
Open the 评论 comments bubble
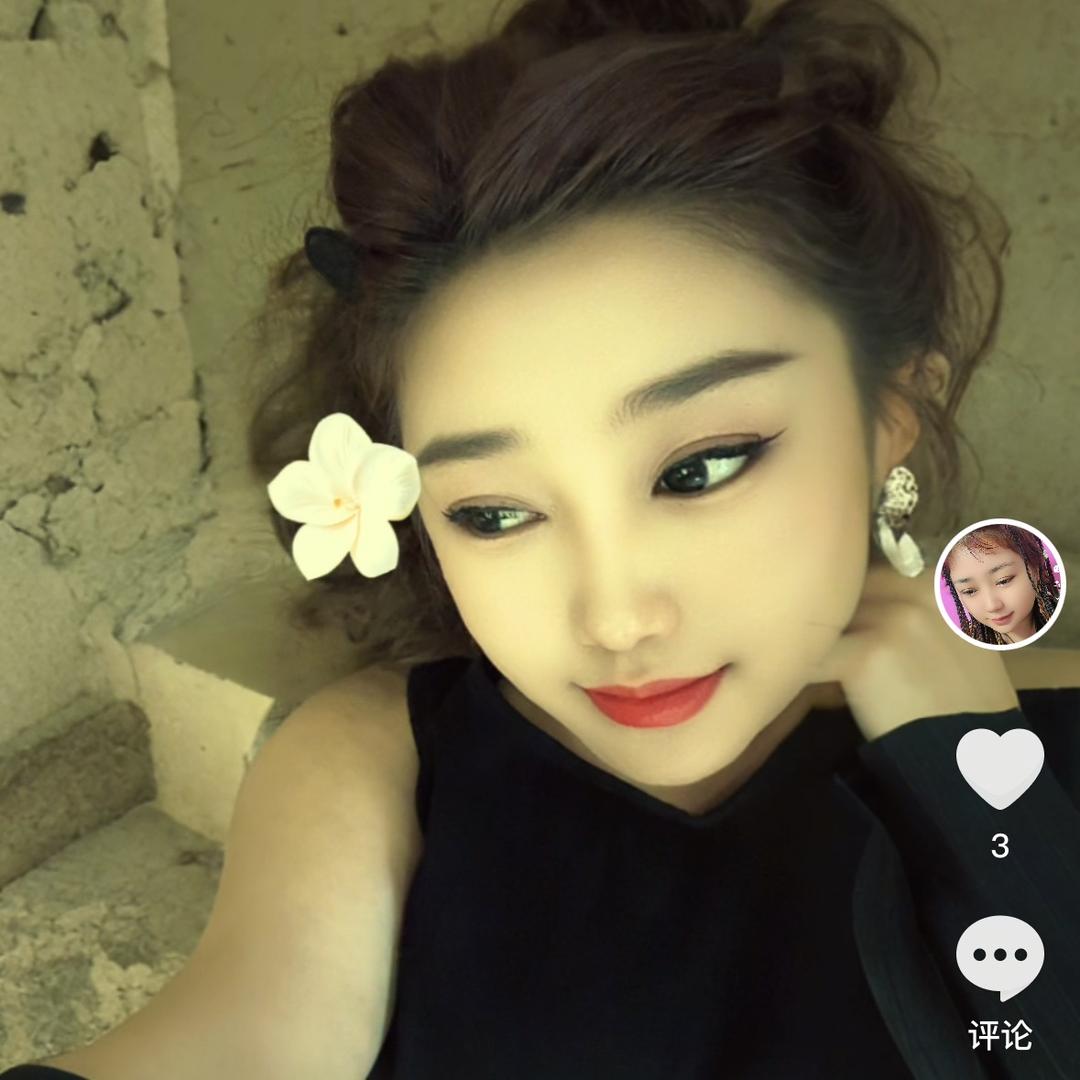(x=1000, y=957)
